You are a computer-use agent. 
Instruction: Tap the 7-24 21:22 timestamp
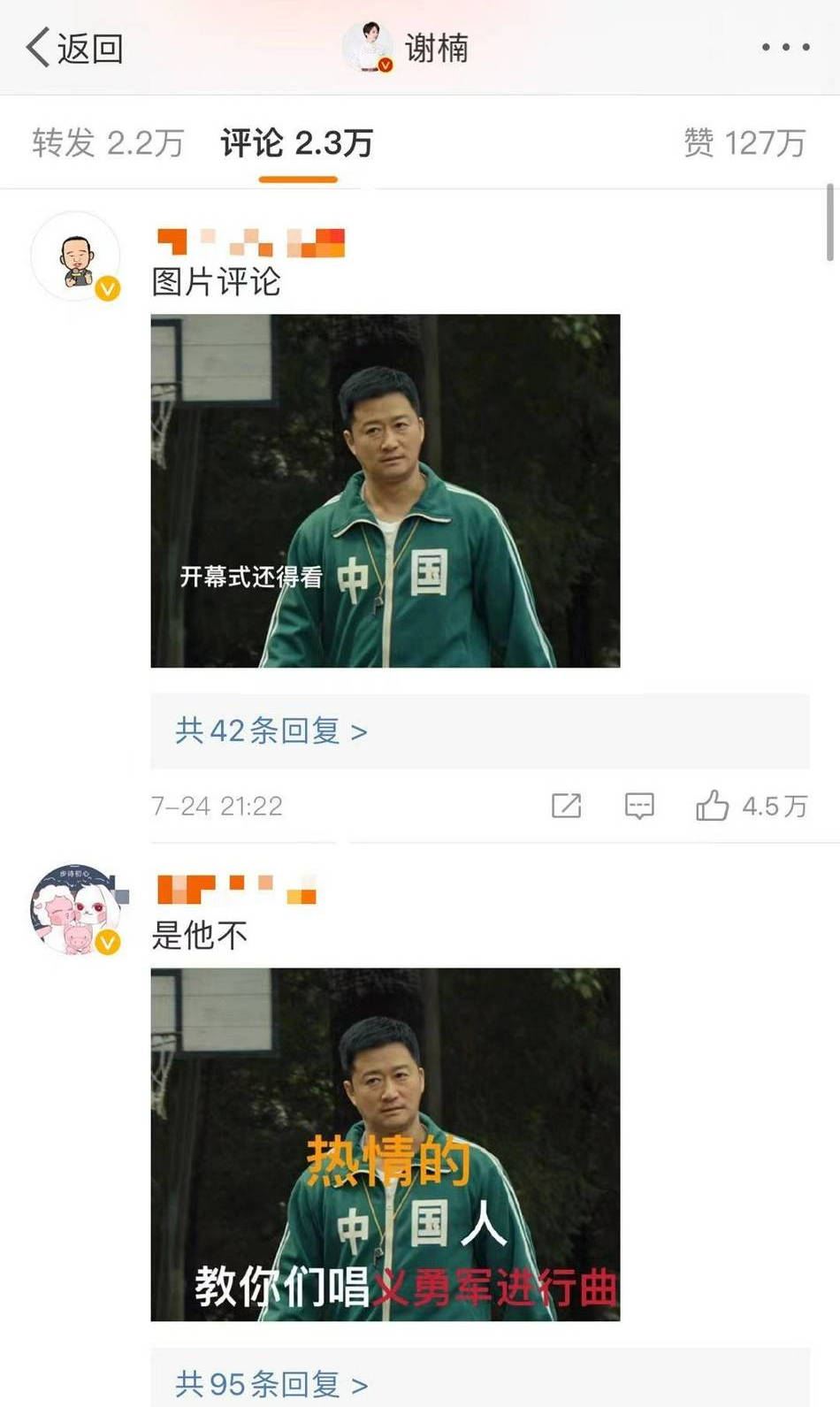tap(215, 806)
